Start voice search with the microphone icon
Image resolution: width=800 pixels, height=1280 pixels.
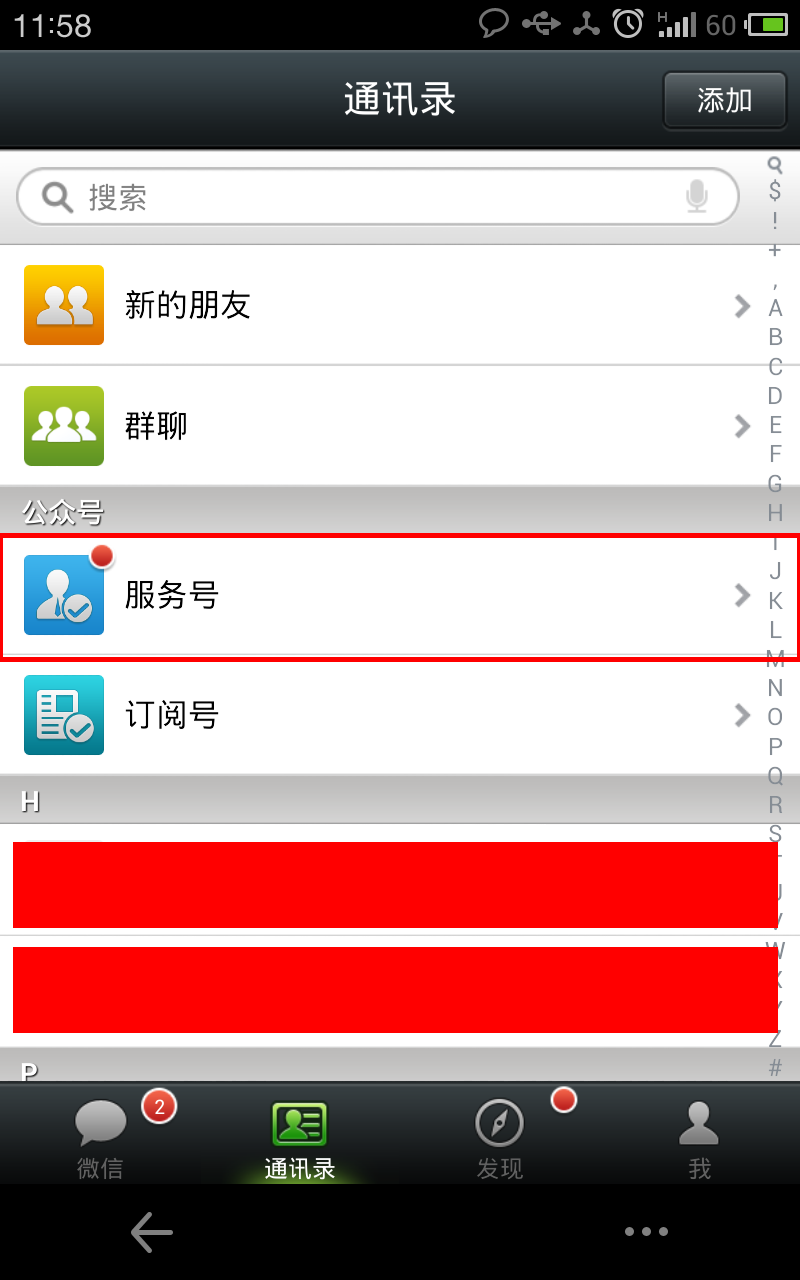[697, 197]
